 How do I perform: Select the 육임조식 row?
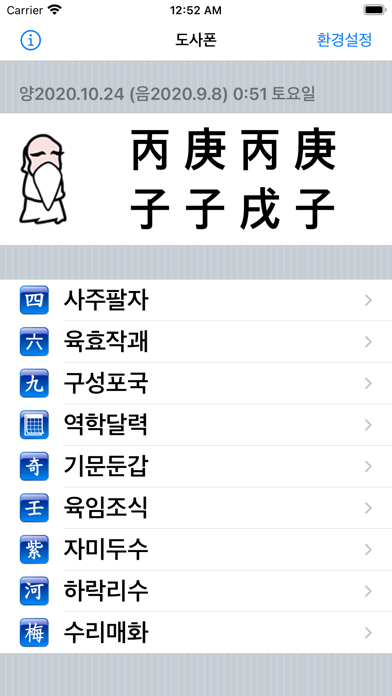pos(196,508)
